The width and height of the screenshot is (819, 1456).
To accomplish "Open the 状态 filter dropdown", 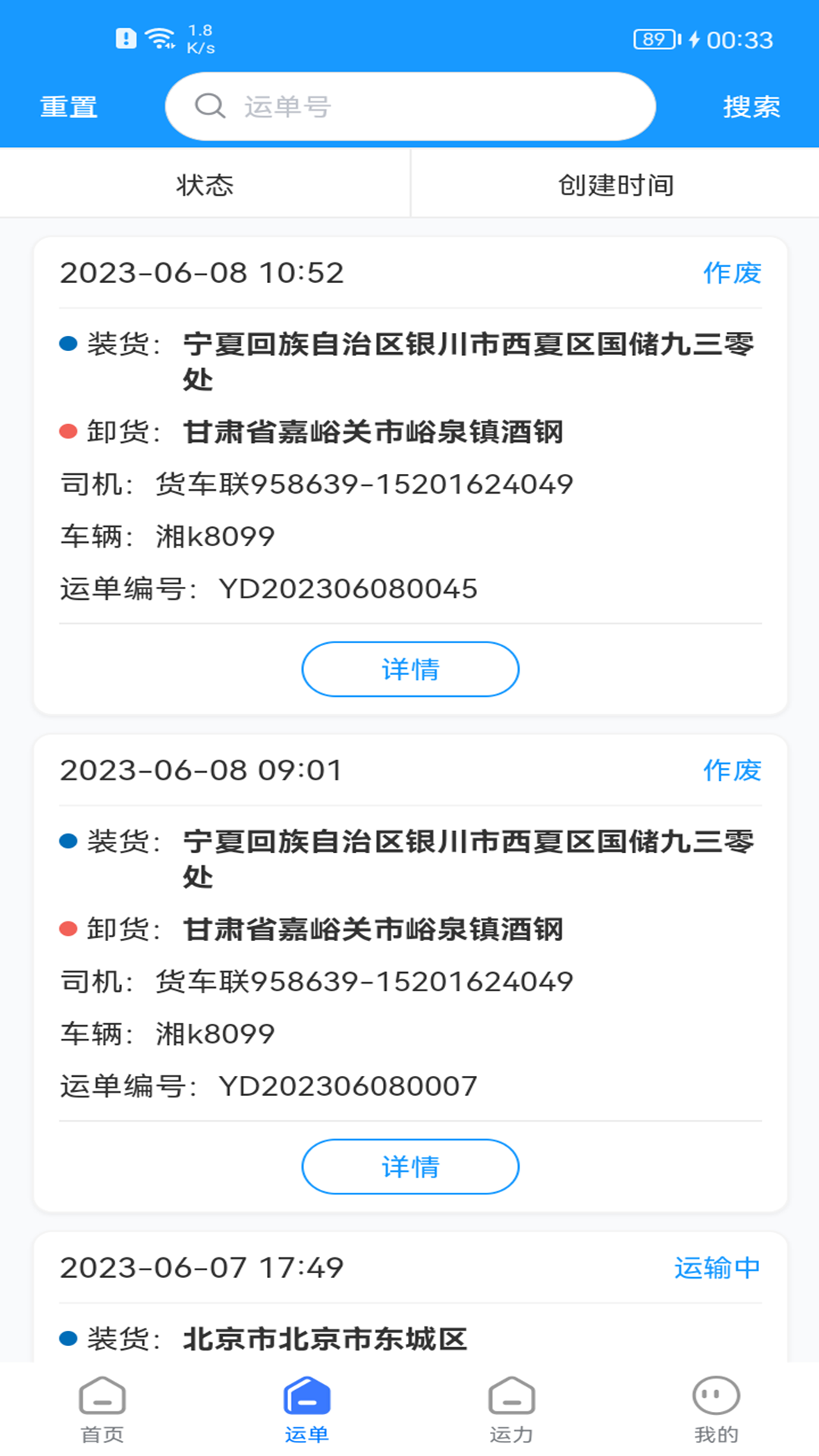I will coord(205,183).
